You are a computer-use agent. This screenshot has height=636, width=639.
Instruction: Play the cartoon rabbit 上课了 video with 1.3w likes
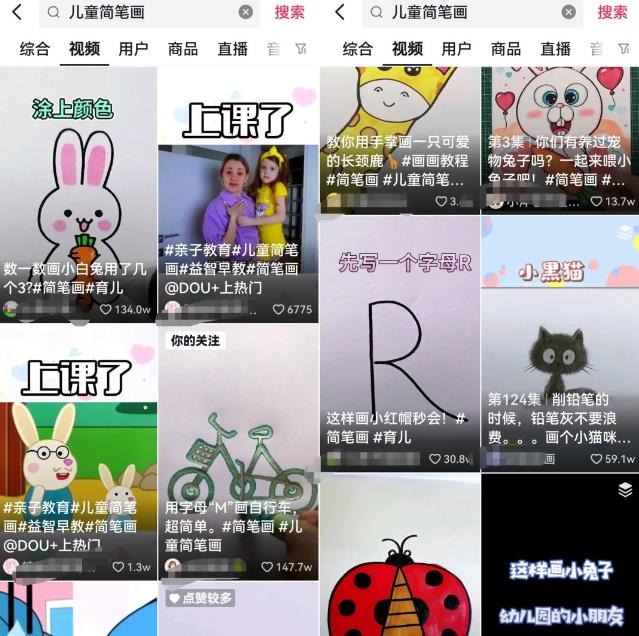tap(78, 450)
